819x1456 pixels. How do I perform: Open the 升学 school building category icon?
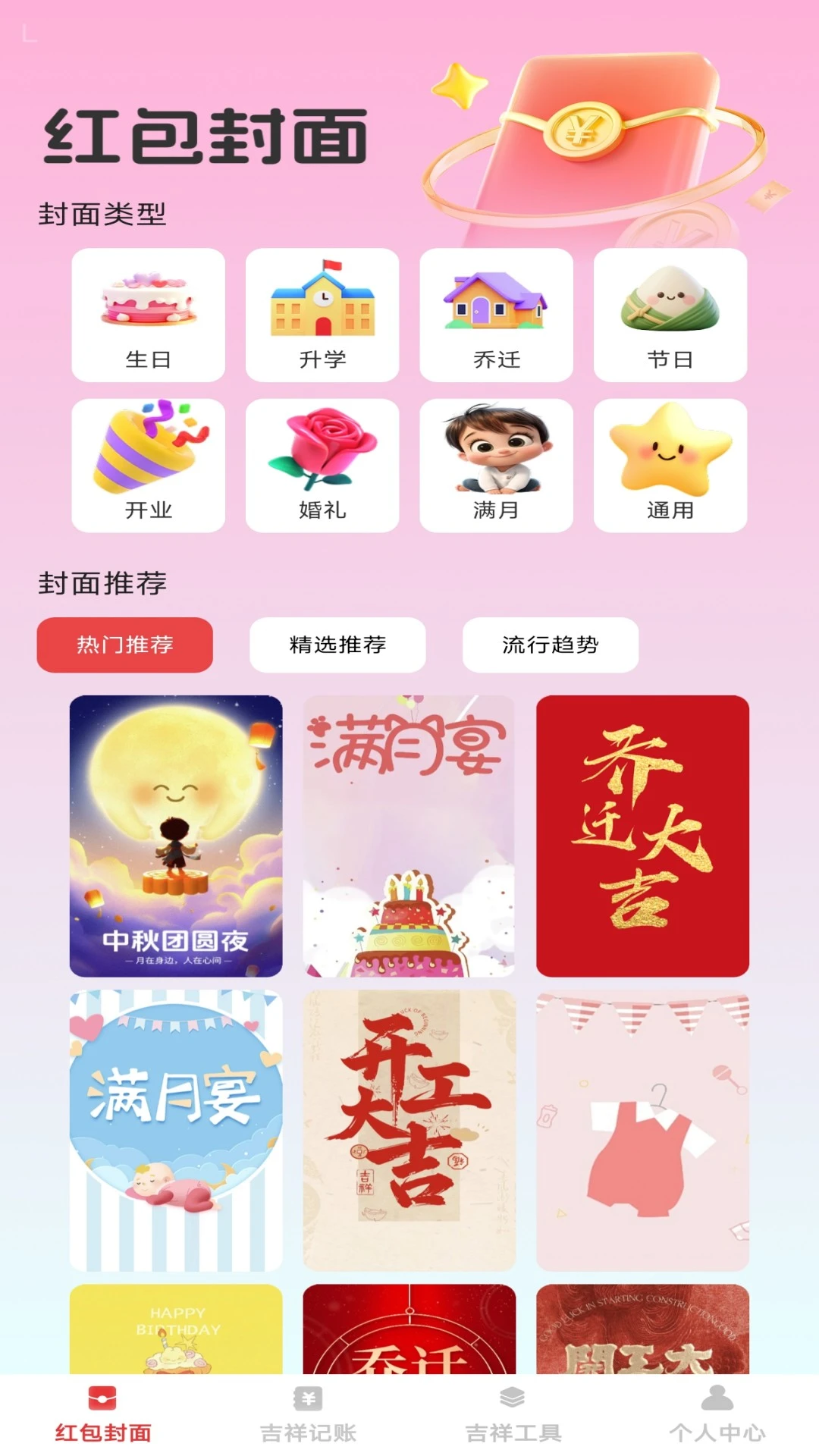coord(323,303)
